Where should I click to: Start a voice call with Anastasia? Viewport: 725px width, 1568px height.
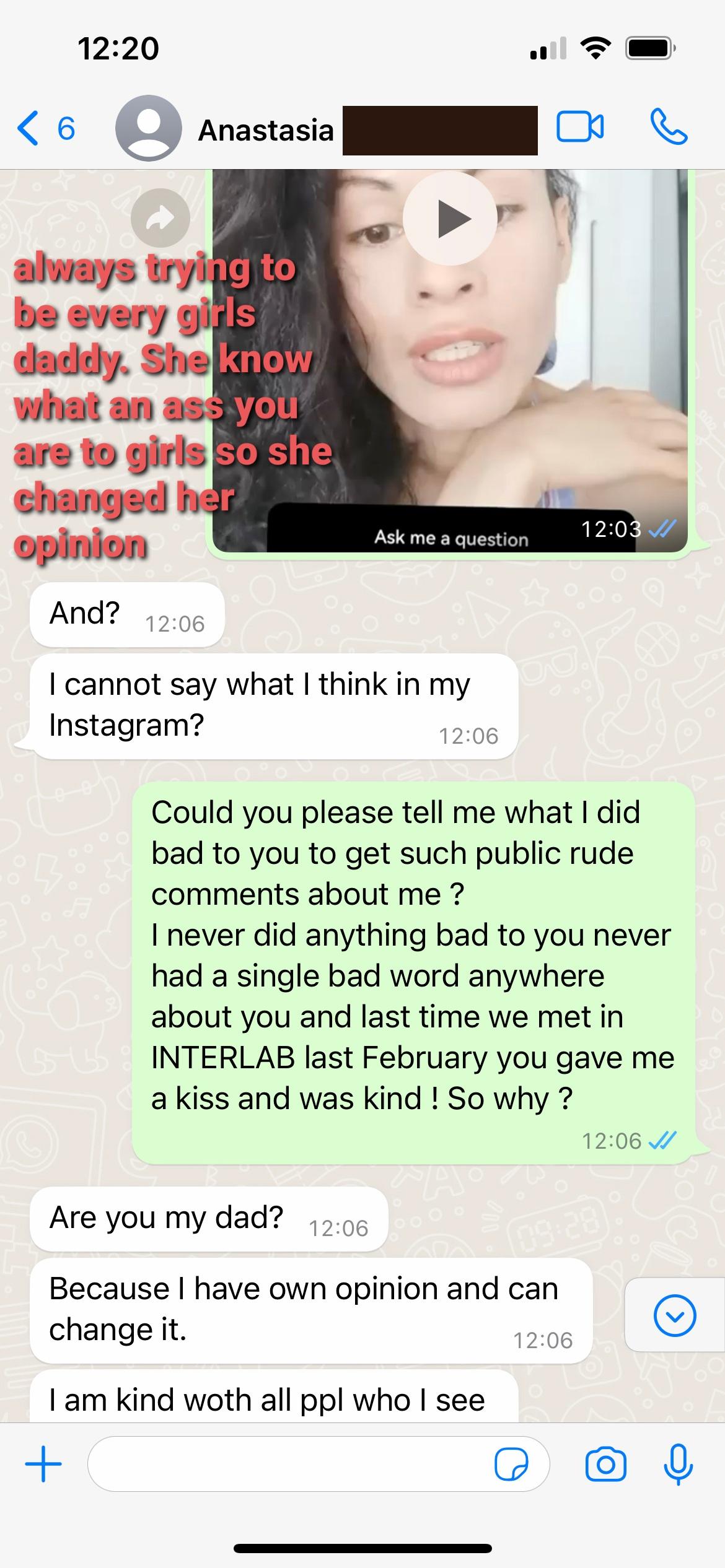(x=669, y=128)
